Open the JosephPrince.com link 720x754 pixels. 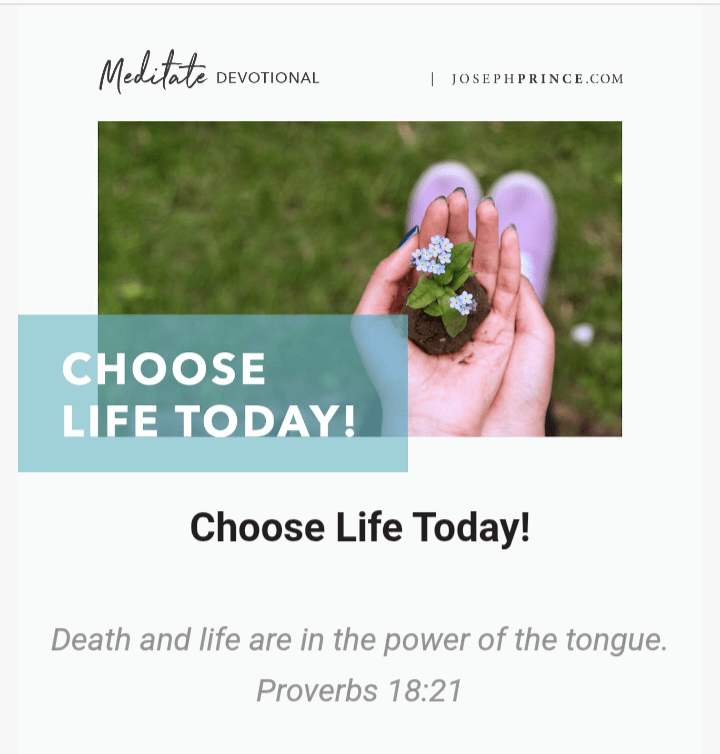(x=537, y=79)
